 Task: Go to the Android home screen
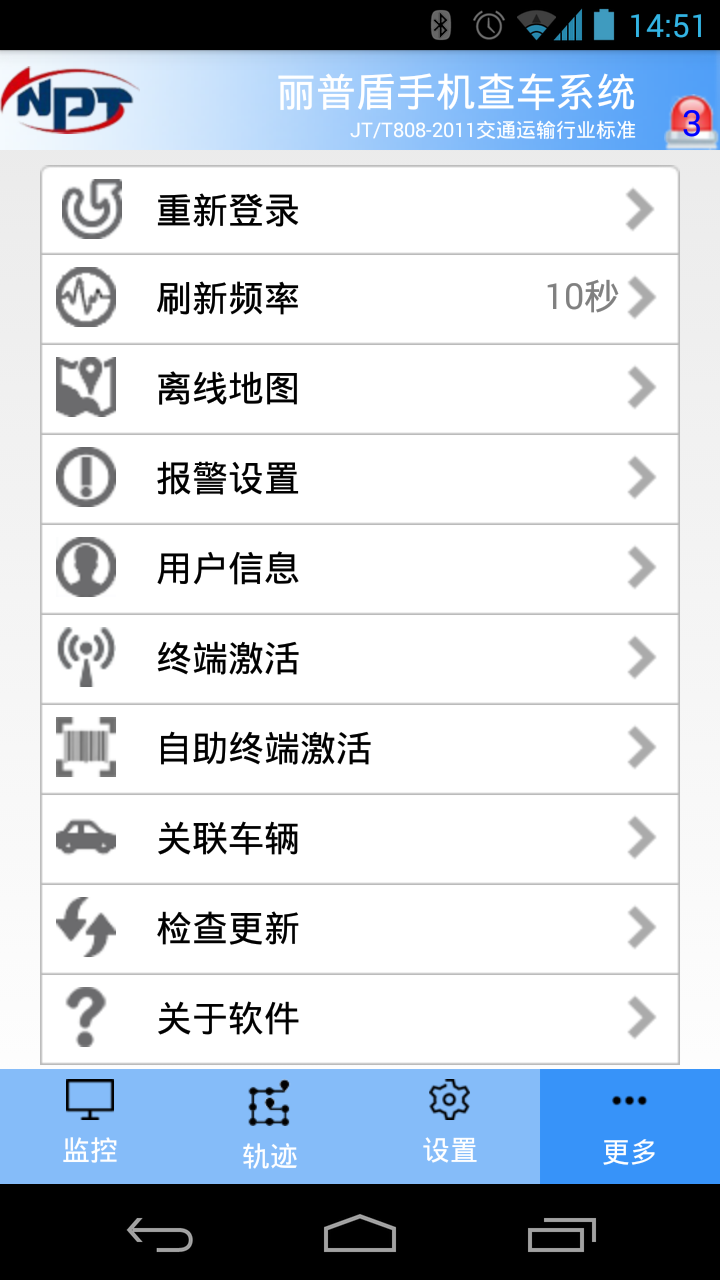(x=360, y=1236)
